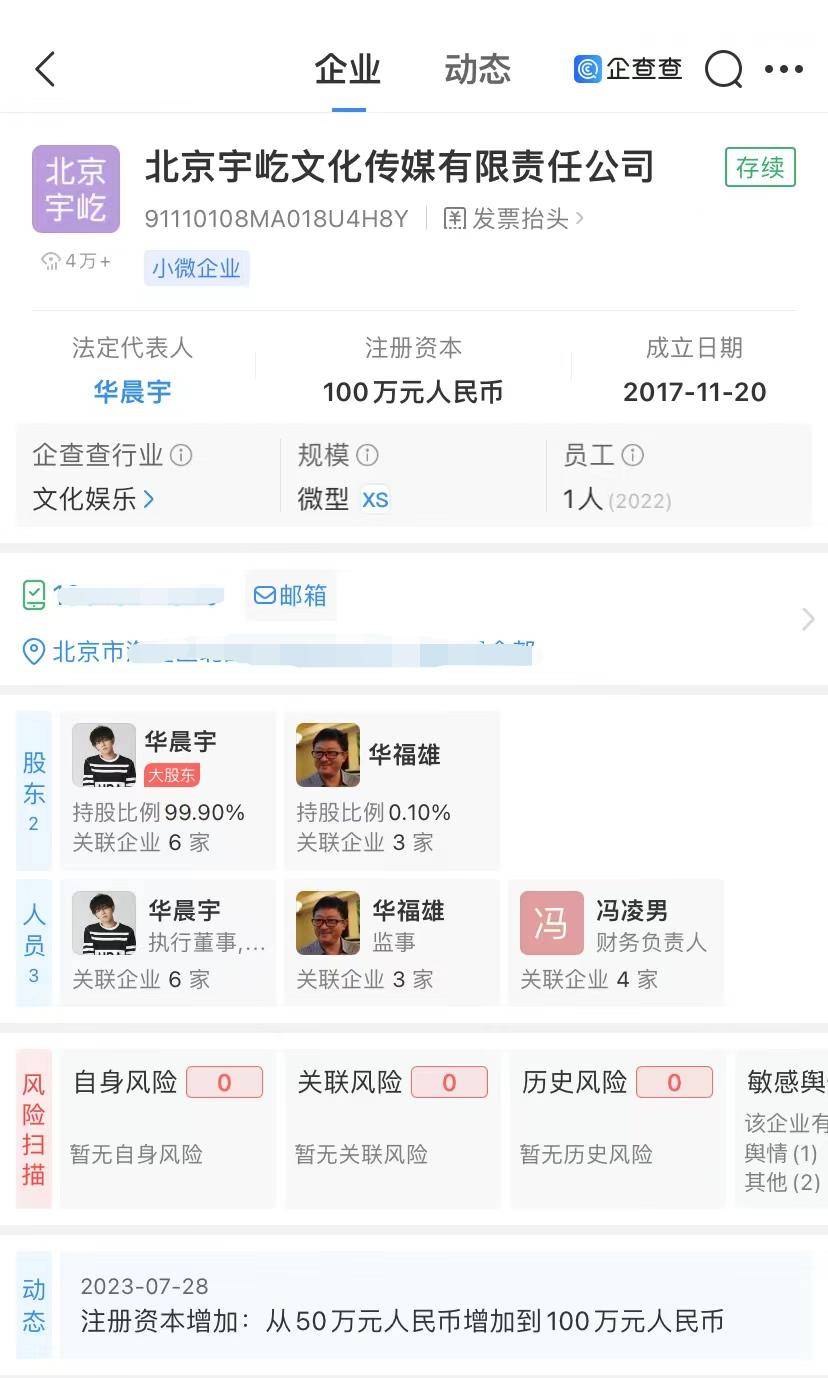Go back using the top-left arrow
828x1378 pixels.
click(45, 69)
